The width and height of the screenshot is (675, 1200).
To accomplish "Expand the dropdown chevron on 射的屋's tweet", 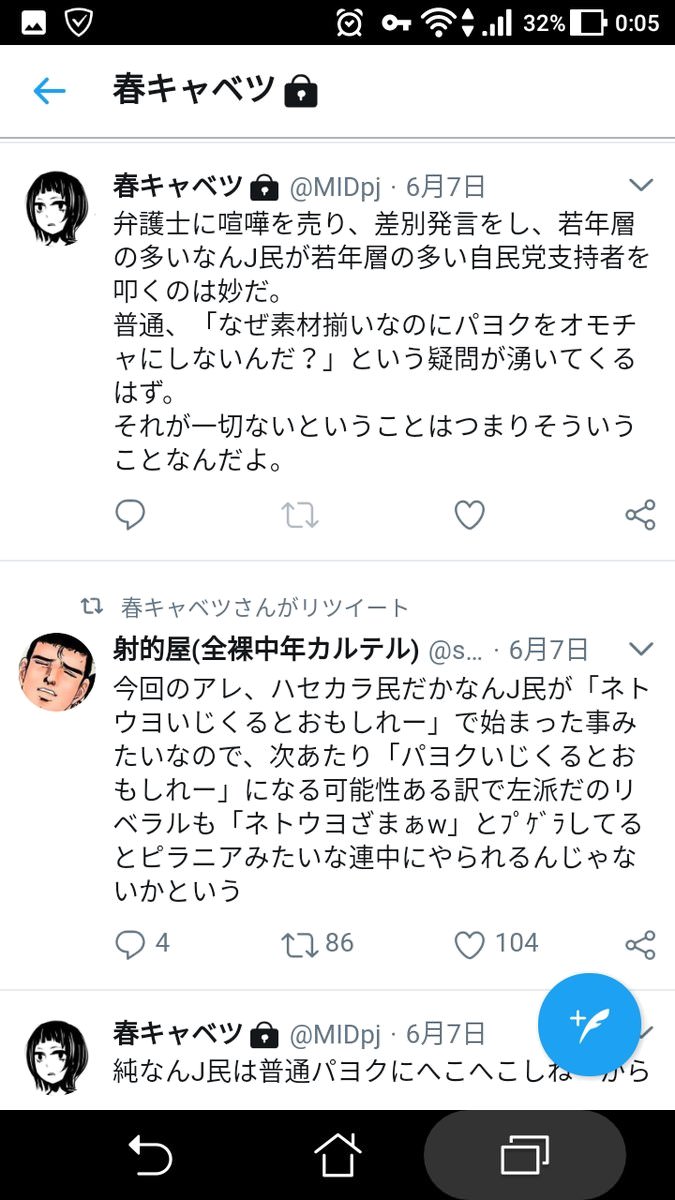I will click(640, 649).
